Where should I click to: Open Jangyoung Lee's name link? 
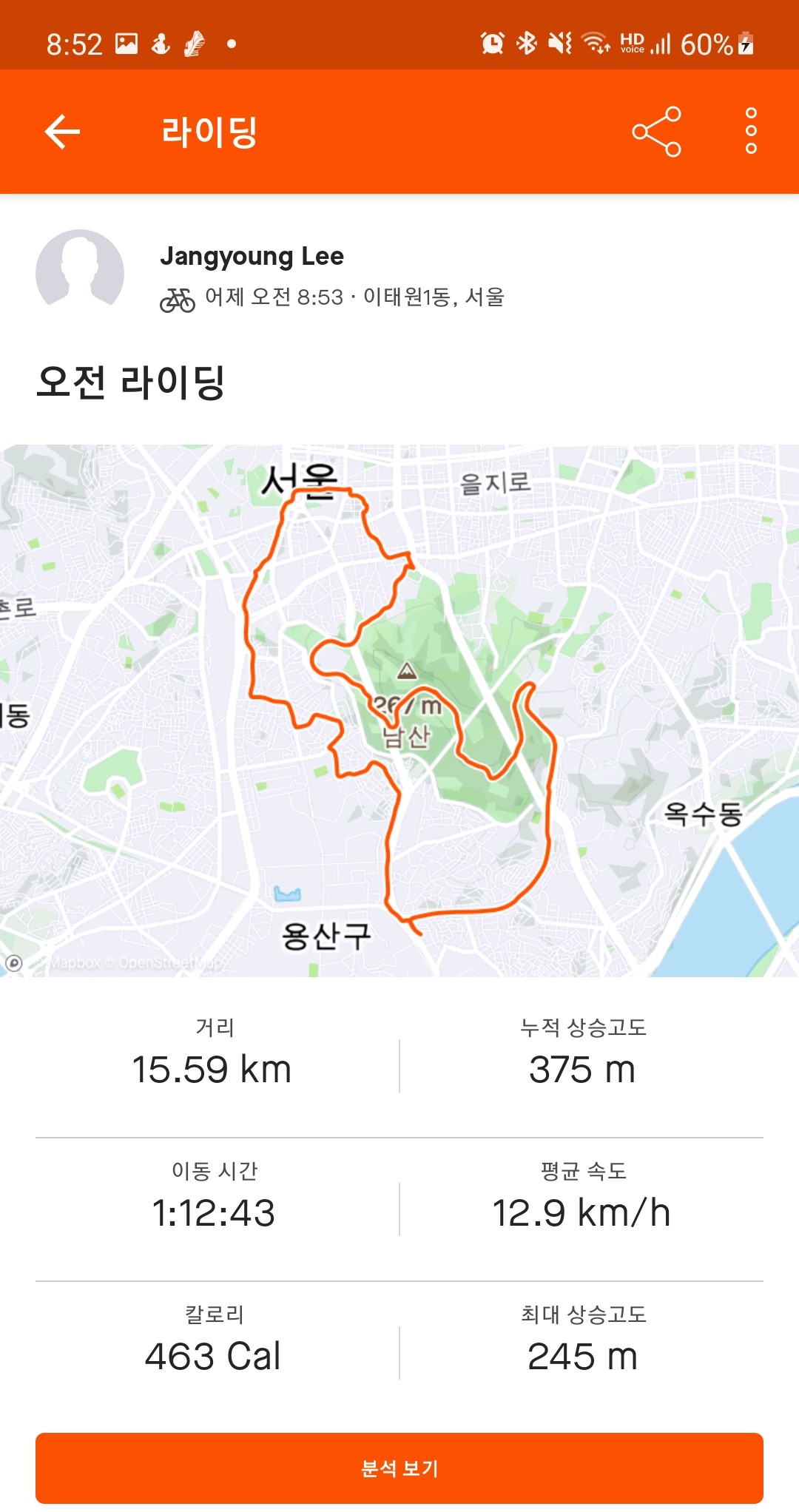(252, 256)
